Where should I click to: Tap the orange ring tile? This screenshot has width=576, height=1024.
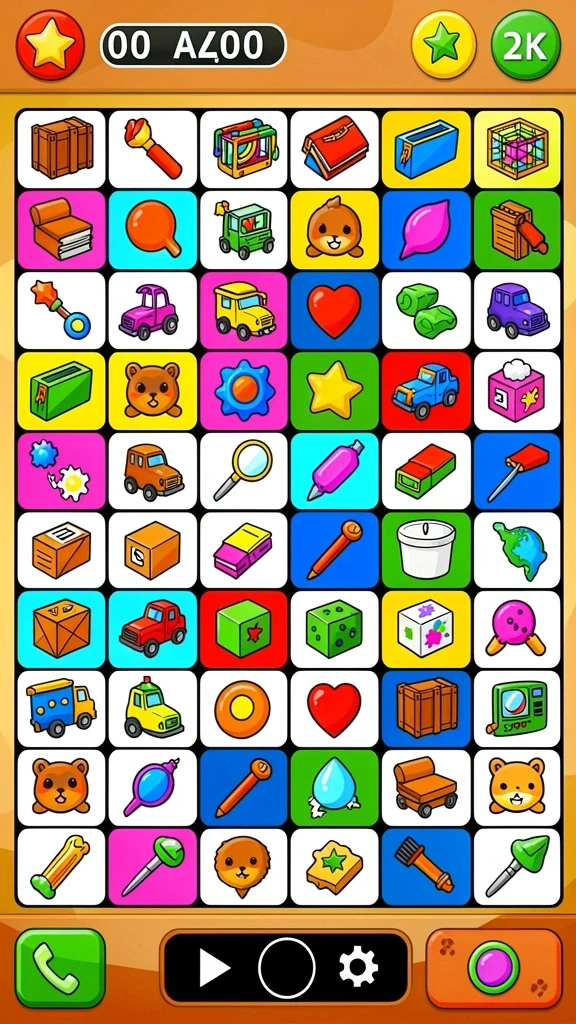click(244, 709)
